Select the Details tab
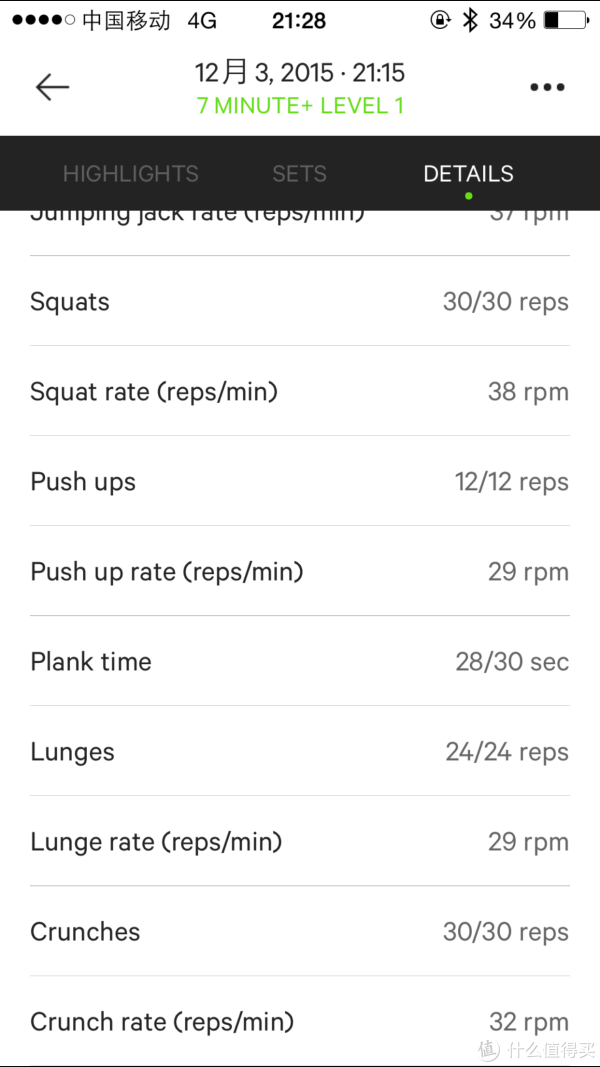This screenshot has width=600, height=1067. point(468,174)
